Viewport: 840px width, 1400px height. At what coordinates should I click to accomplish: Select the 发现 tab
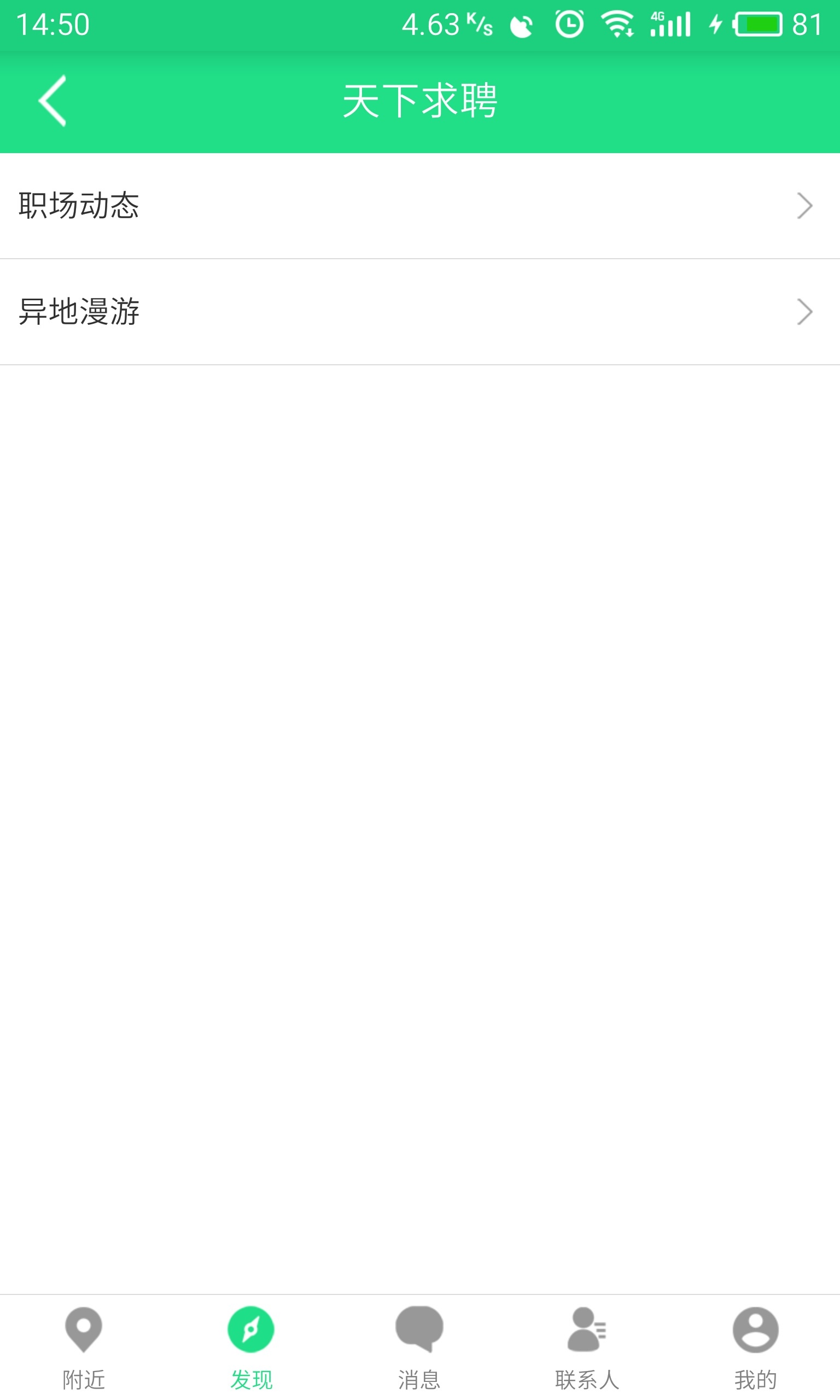252,1347
